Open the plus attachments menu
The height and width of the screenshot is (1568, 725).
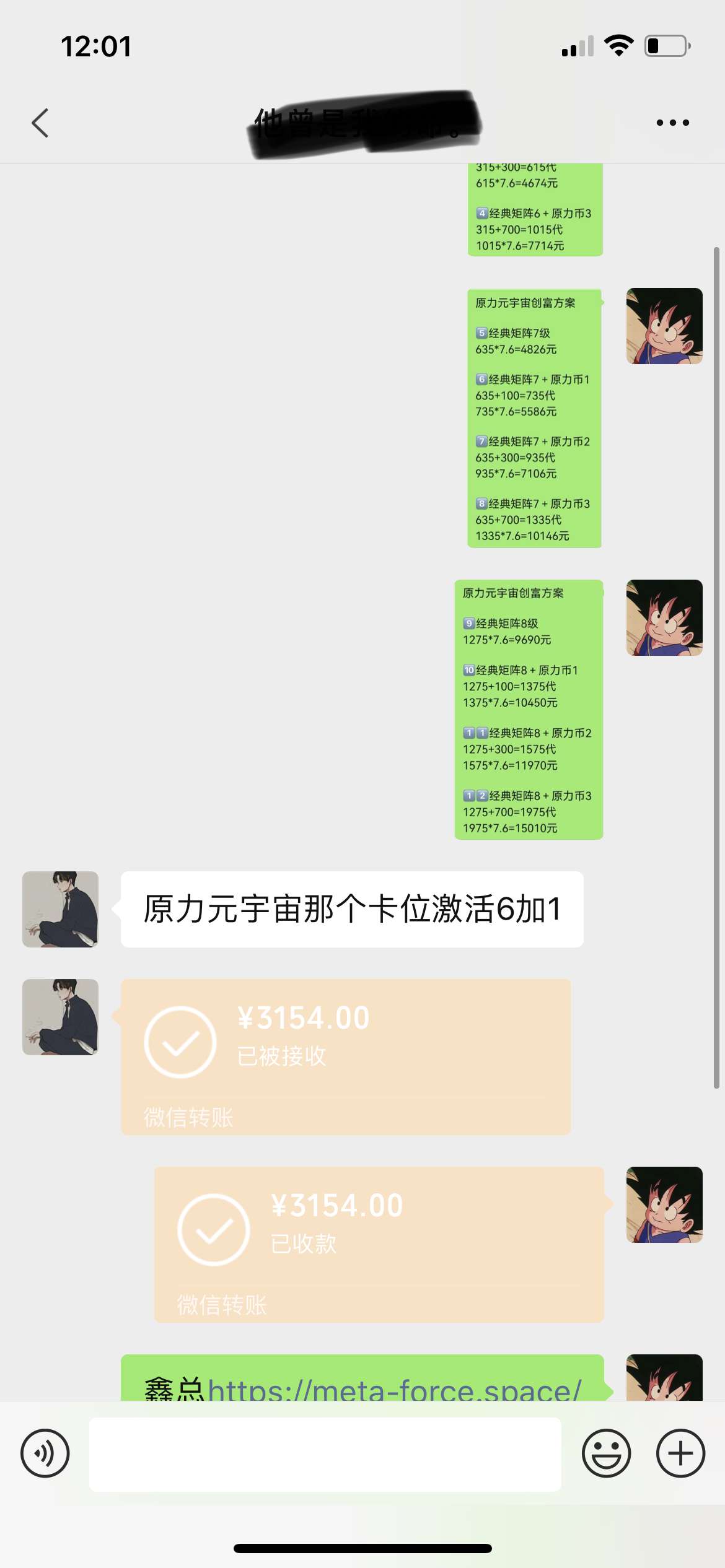680,1453
